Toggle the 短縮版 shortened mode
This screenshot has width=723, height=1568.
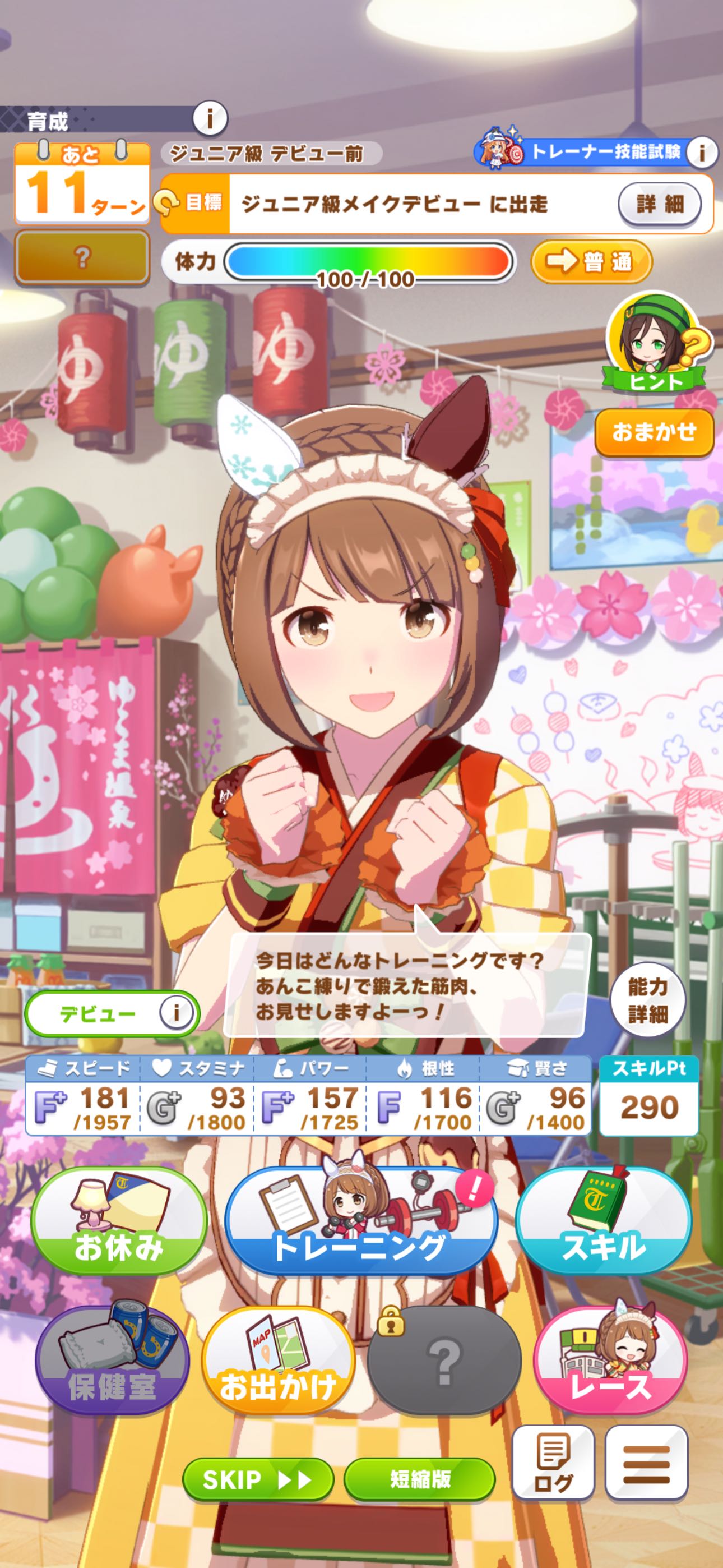[x=420, y=1479]
